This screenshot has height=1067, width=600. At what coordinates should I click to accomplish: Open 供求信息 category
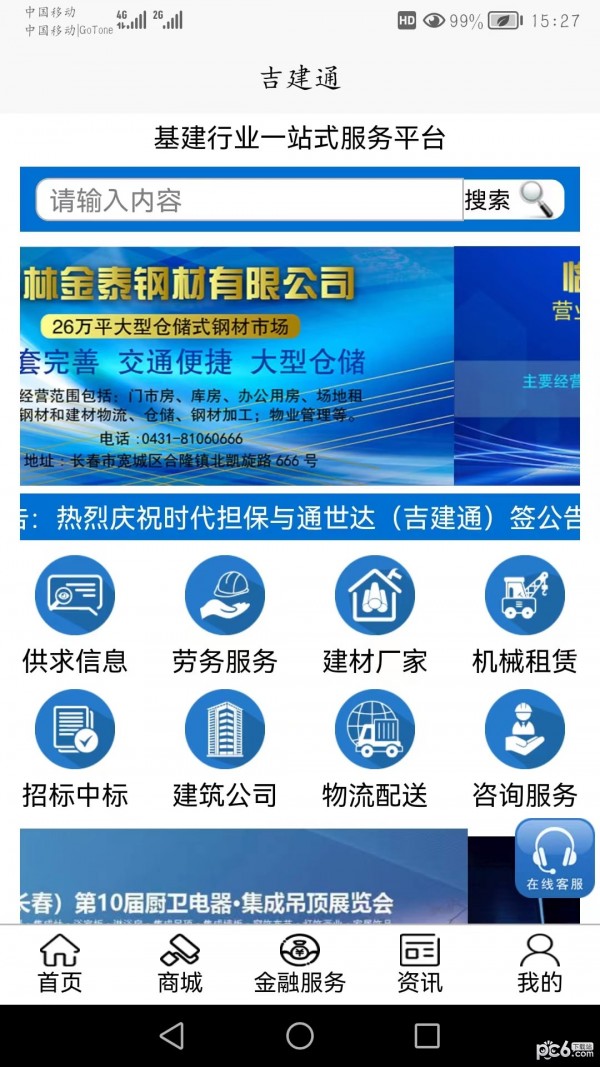point(75,616)
